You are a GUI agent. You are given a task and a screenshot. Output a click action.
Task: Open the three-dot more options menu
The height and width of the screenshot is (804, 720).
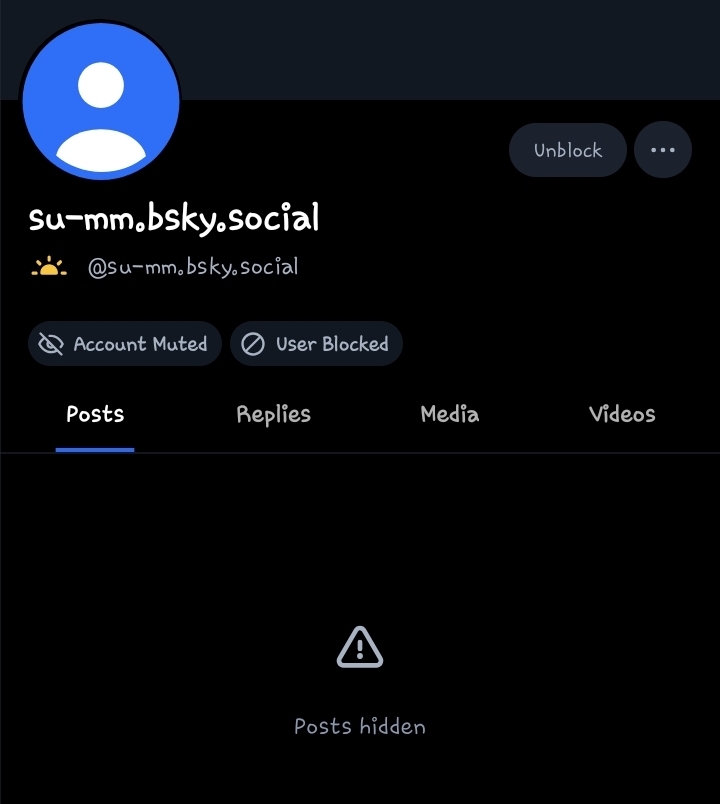point(663,150)
